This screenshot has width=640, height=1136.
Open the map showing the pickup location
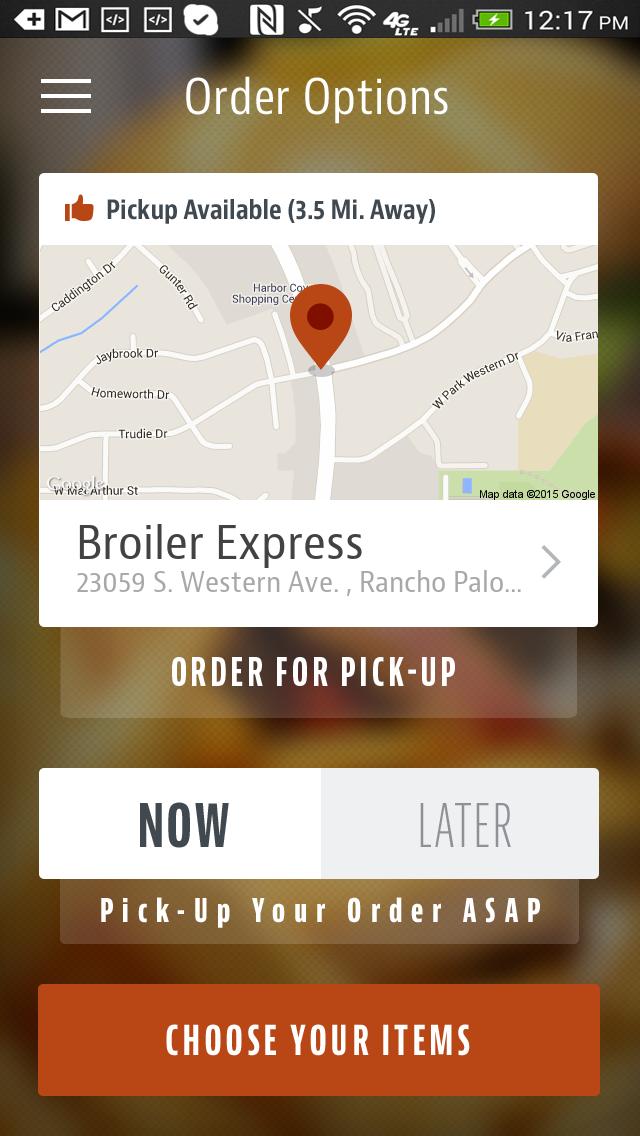318,372
